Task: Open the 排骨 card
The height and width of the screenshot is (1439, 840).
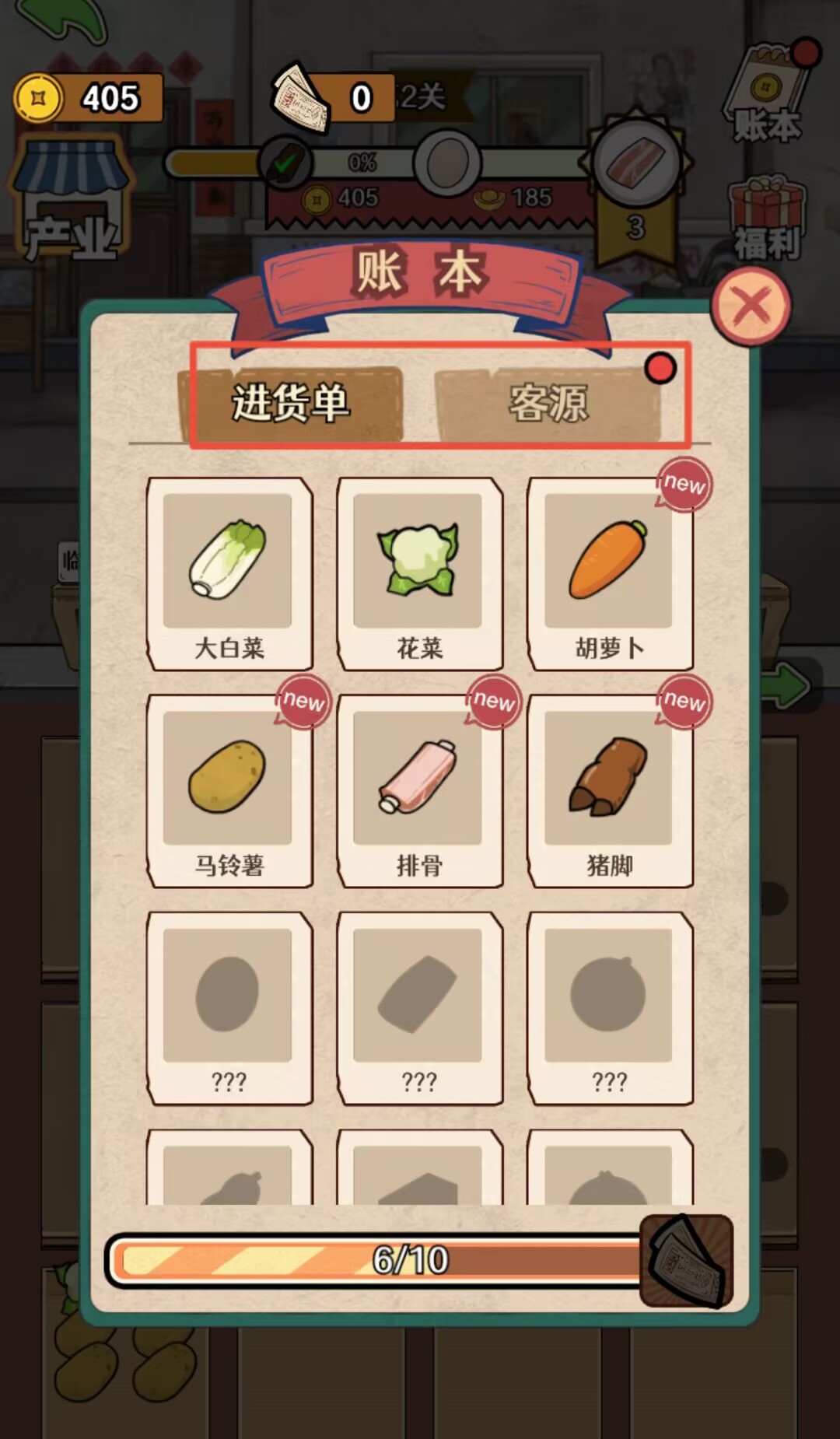Action: [419, 791]
